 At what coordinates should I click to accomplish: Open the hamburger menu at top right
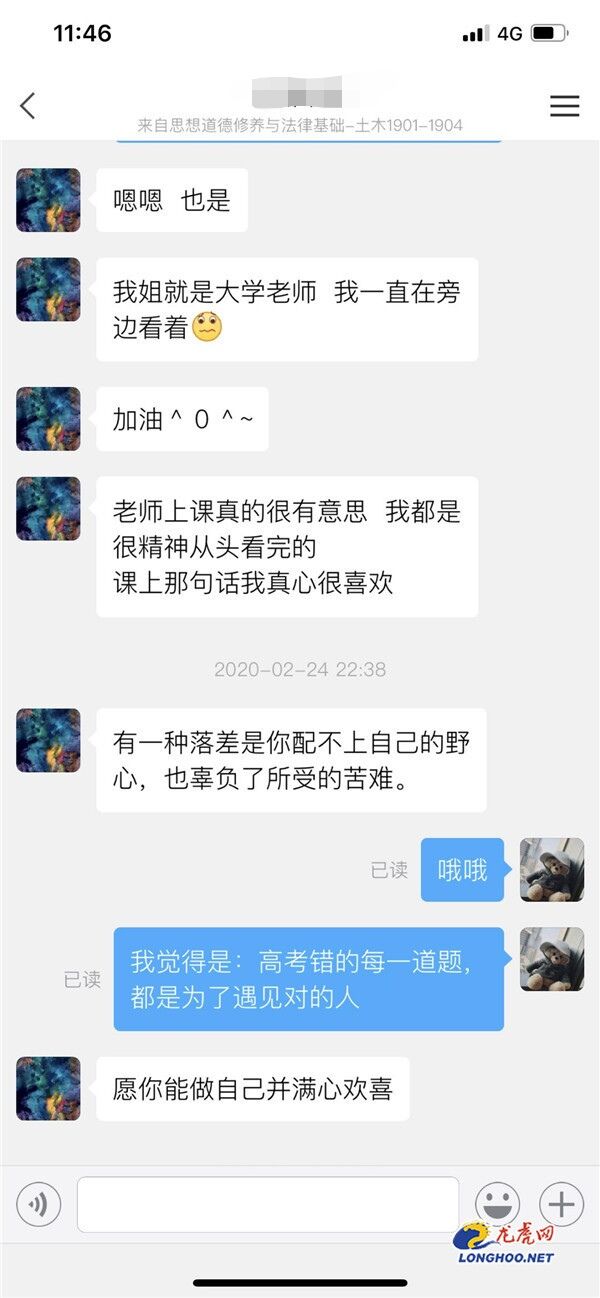click(x=564, y=106)
